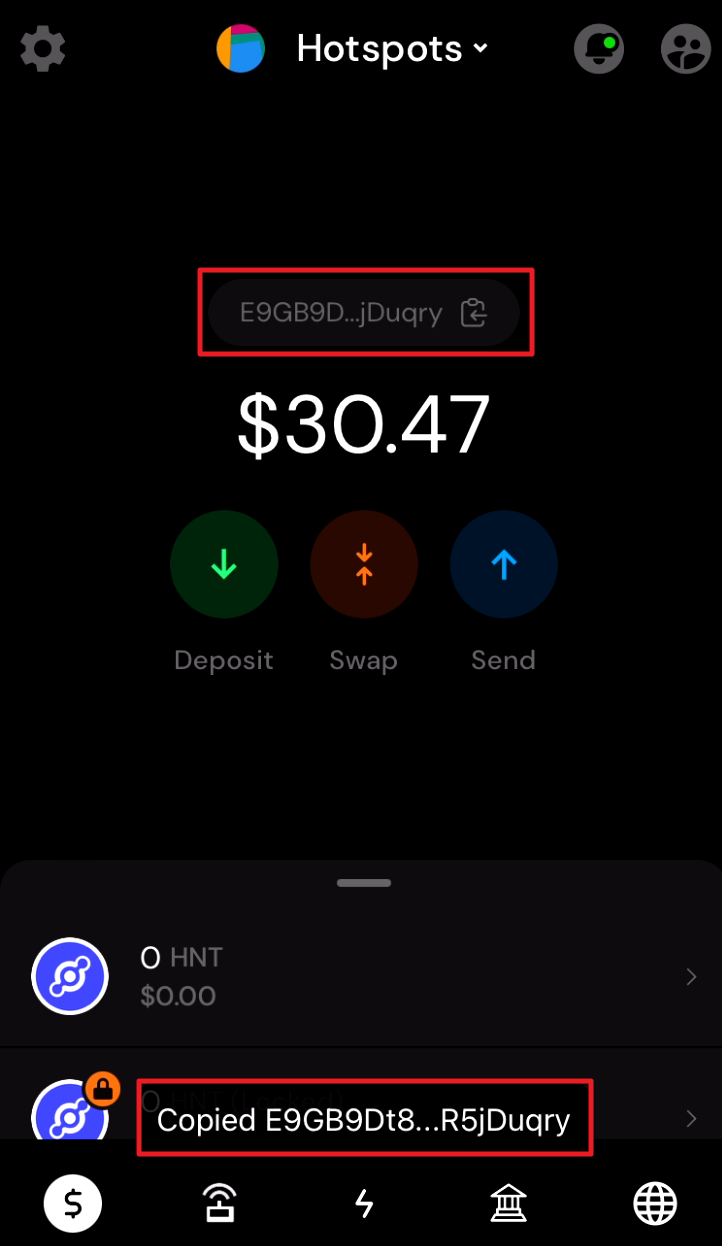Switch to the lightning bolt tab
Screen dimensions: 722x1246
364,1203
